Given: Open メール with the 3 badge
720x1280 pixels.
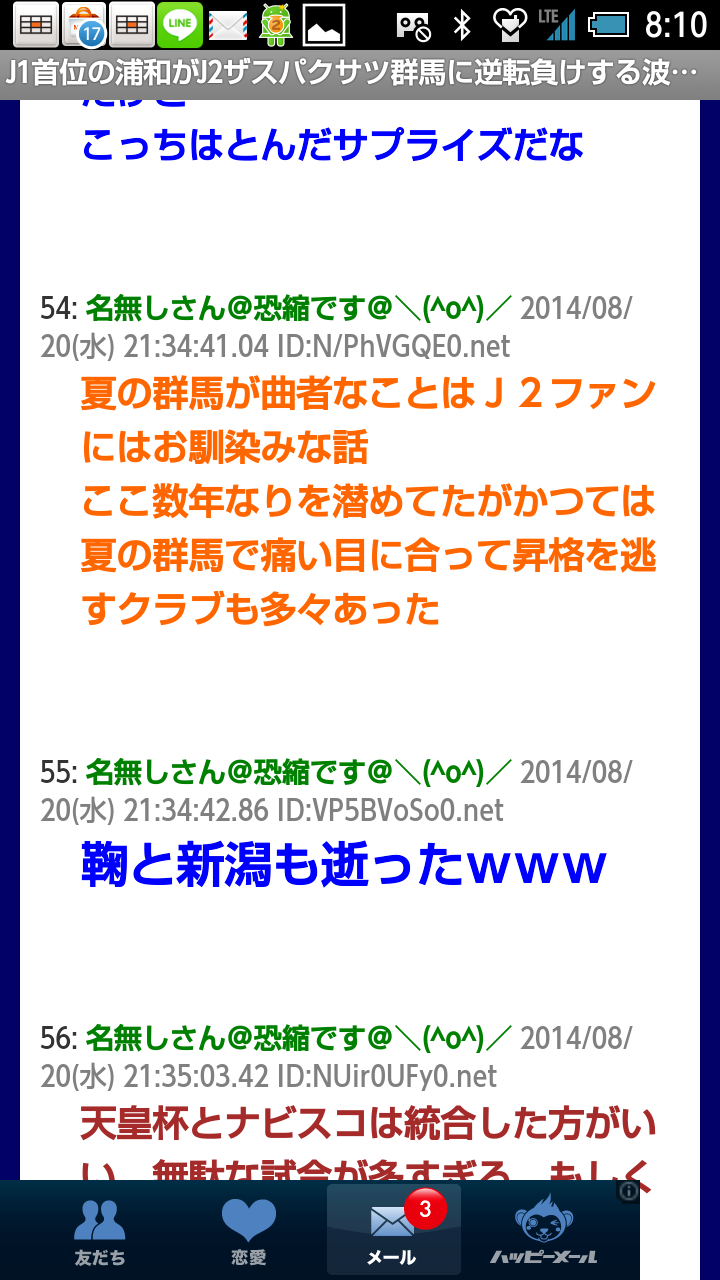Looking at the screenshot, I should (393, 1231).
